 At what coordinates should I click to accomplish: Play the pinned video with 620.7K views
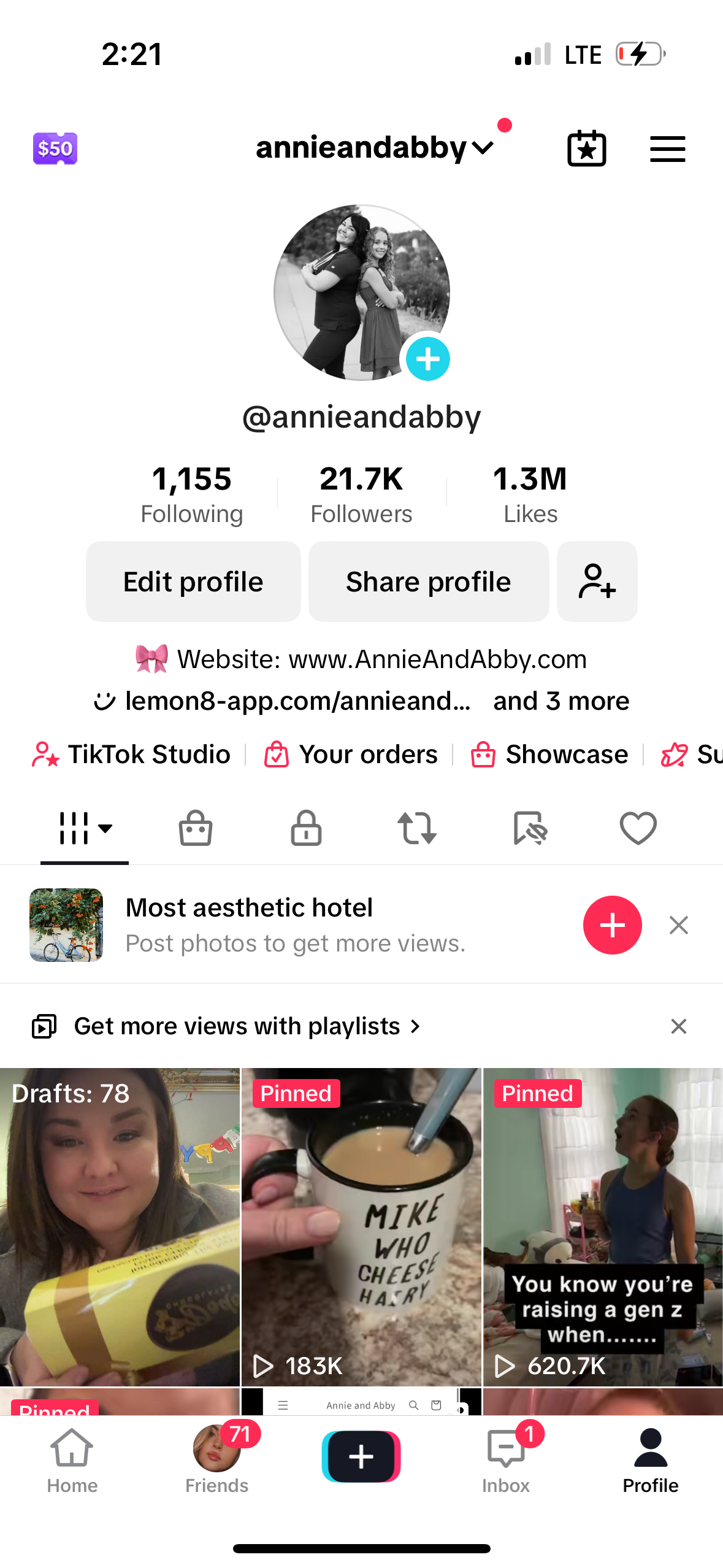tap(603, 1227)
